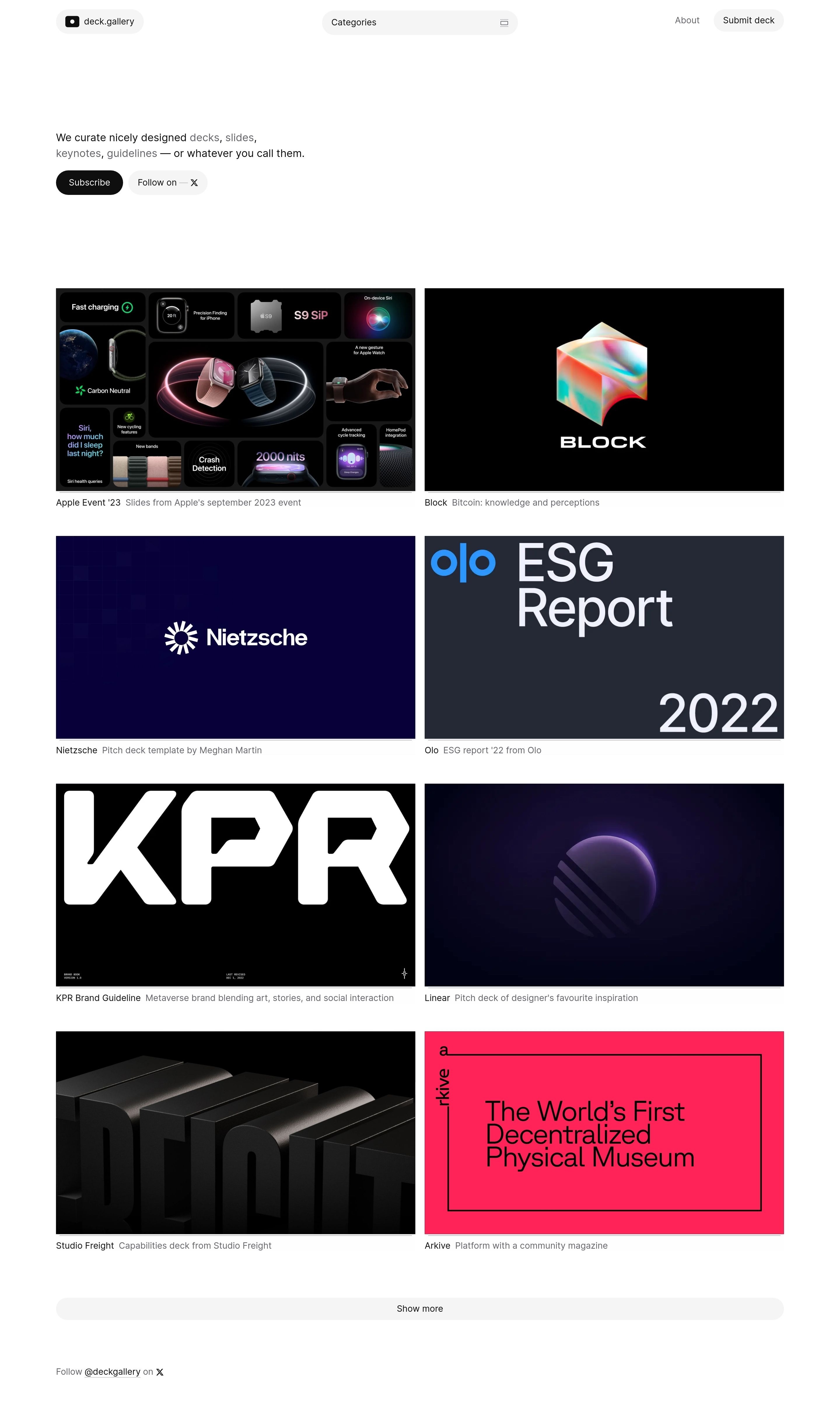Viewport: 840px width, 1401px height.
Task: Subscribe to the newsletter
Action: tap(90, 182)
